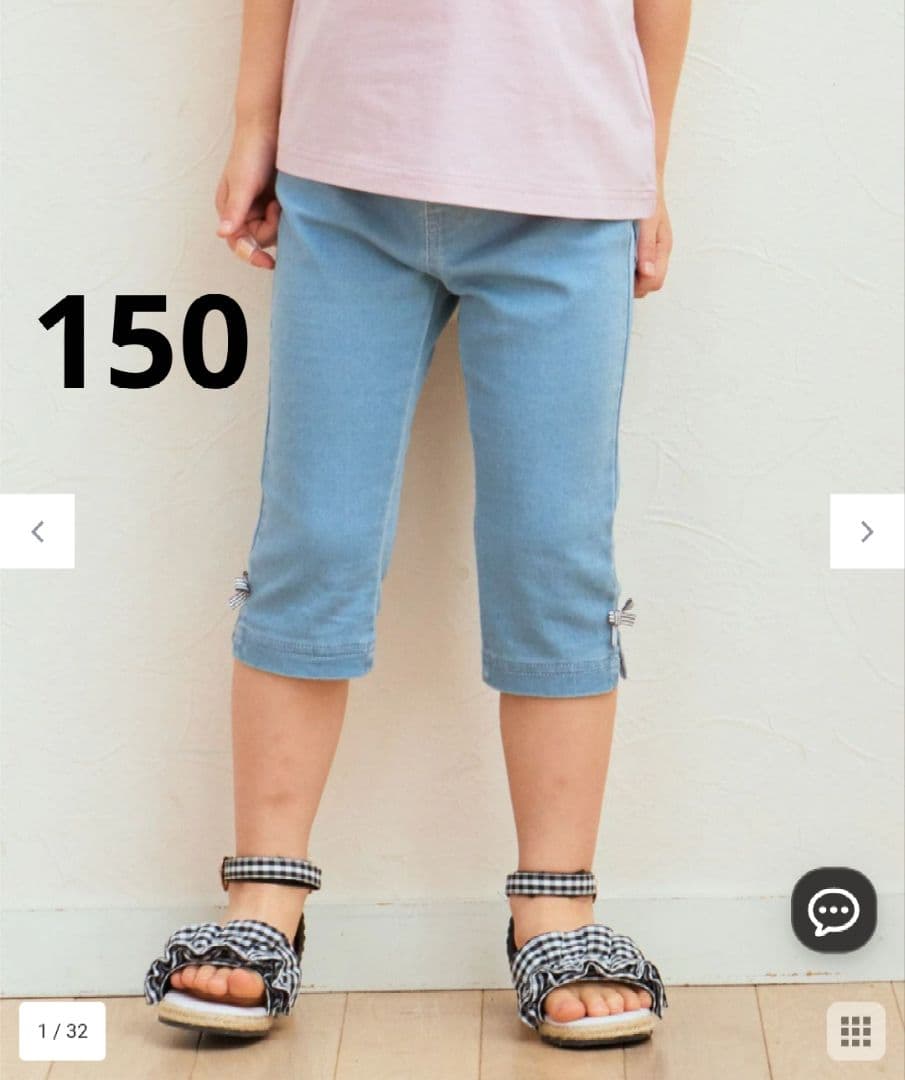This screenshot has height=1080, width=905.
Task: Open the image grid view
Action: click(x=855, y=1030)
